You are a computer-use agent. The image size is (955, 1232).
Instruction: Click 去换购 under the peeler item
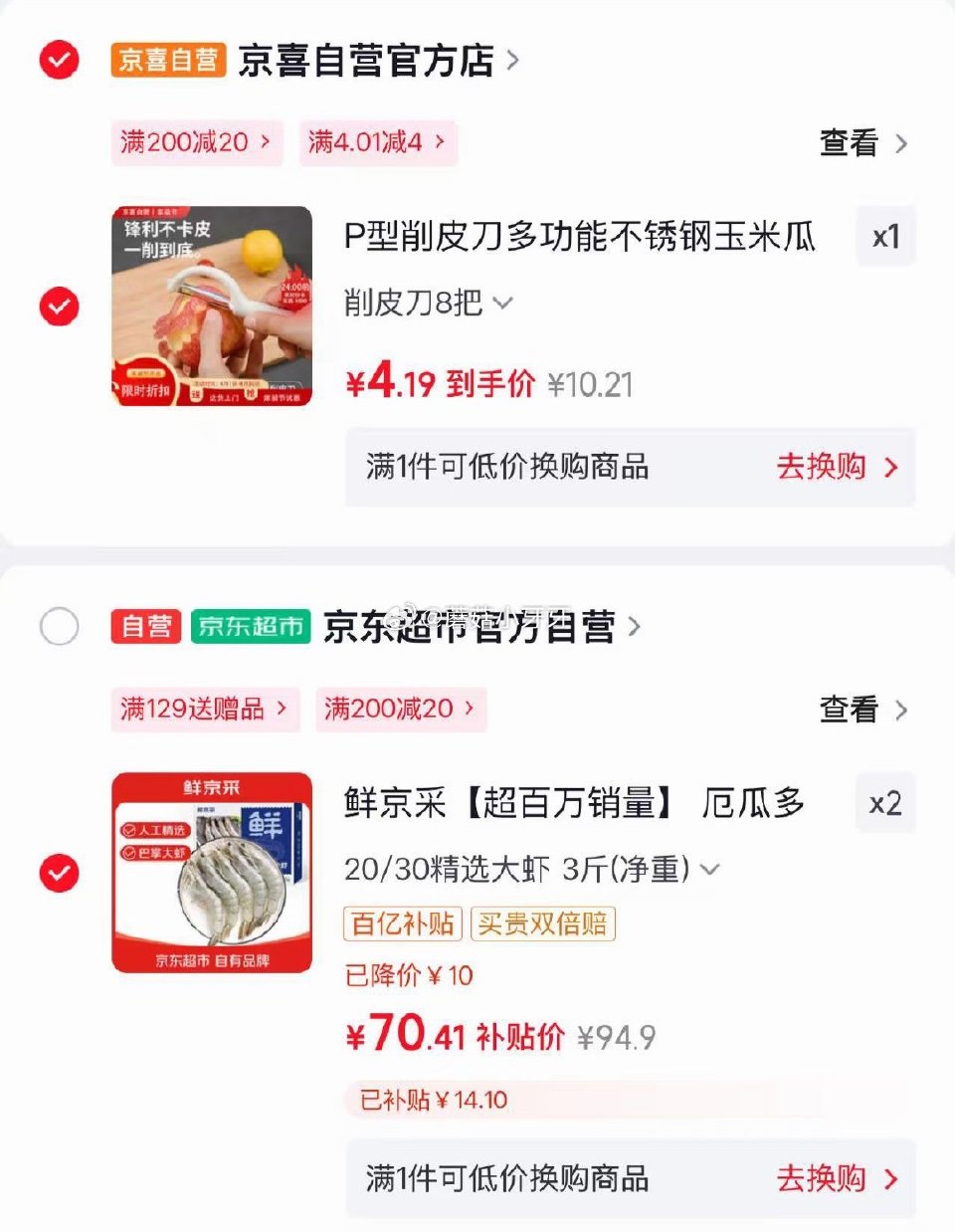[x=822, y=467]
